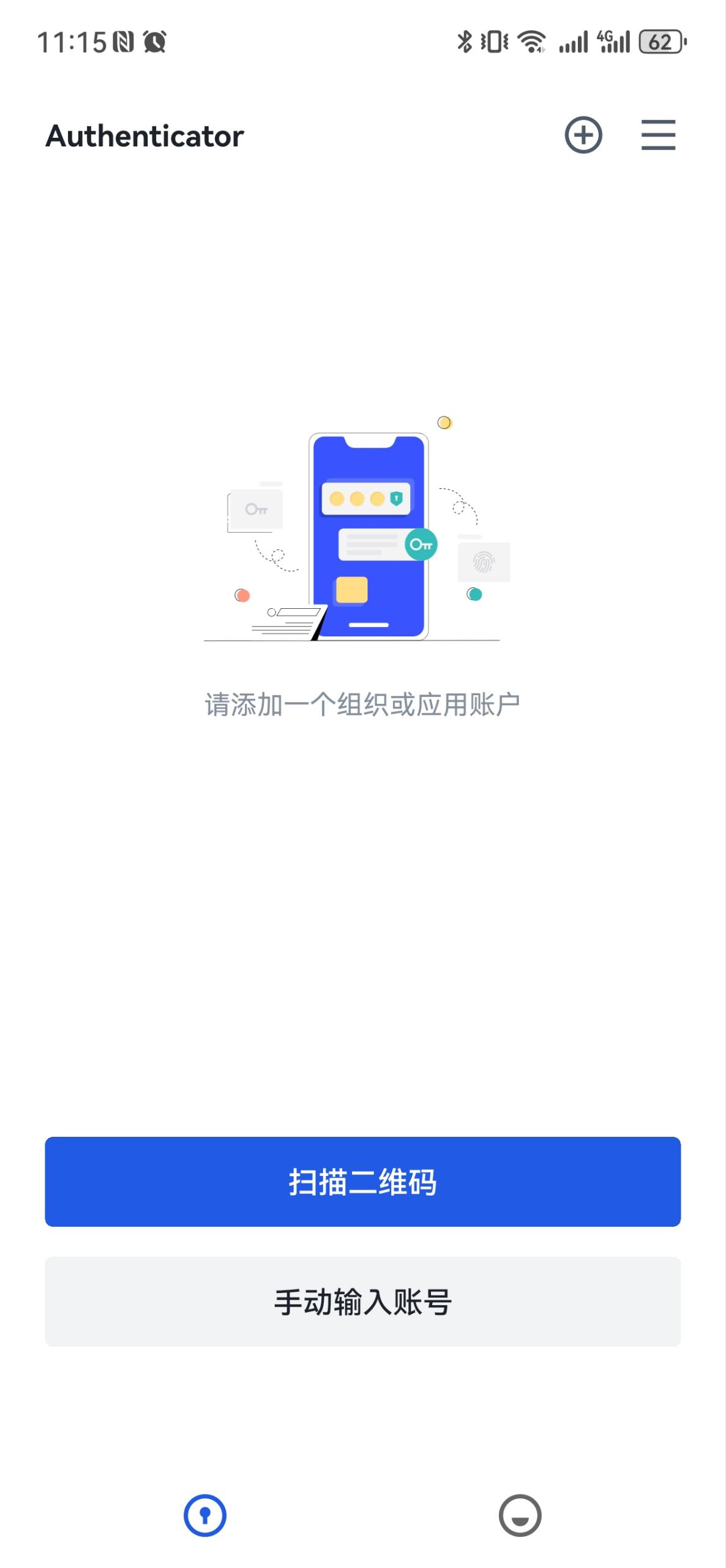Tap the 扫描二维码 button
This screenshot has width=726, height=1568.
362,1182
